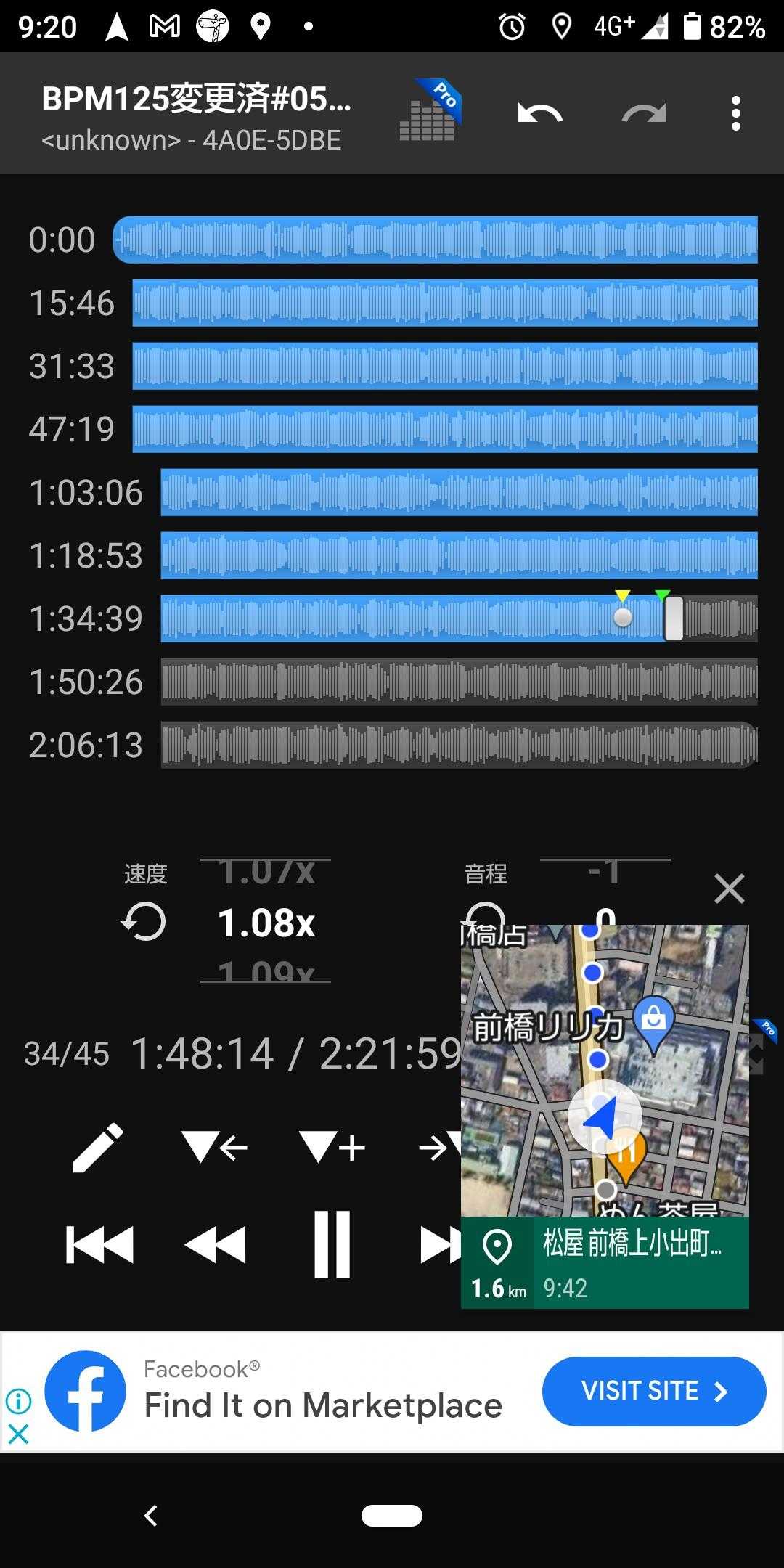
Task: Close the Facebook Marketplace ad
Action: click(18, 1433)
